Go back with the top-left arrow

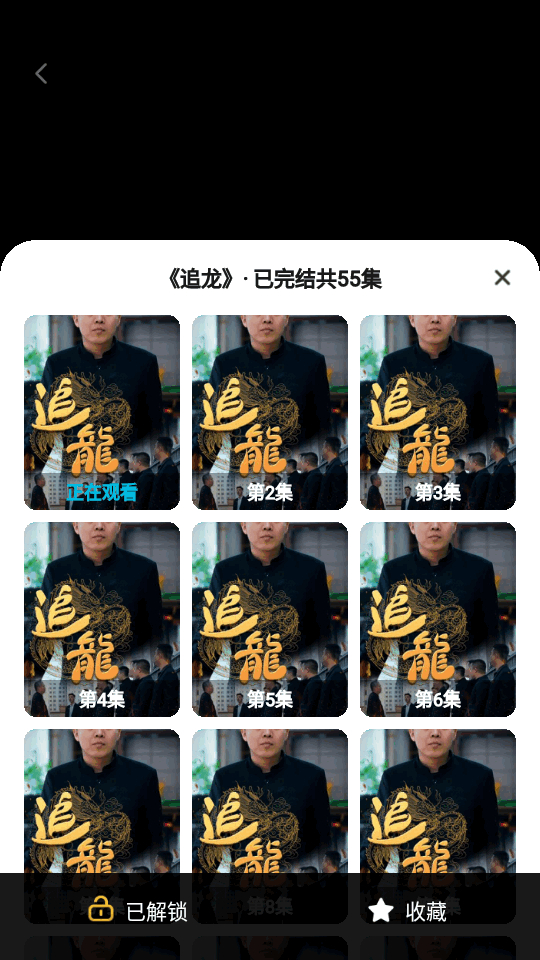coord(41,73)
